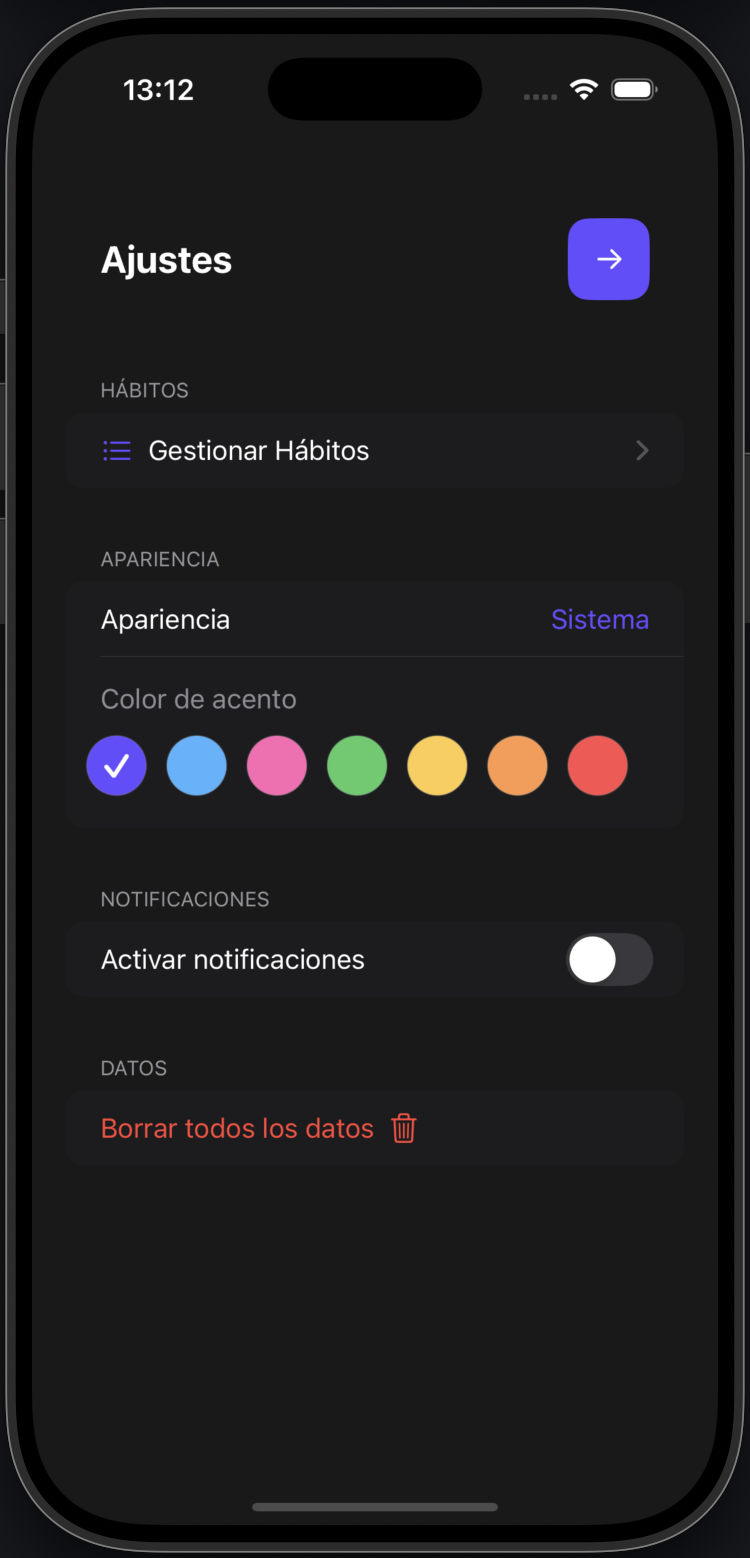Tap the trash icon next to Borrar todos los datos

(x=403, y=1128)
